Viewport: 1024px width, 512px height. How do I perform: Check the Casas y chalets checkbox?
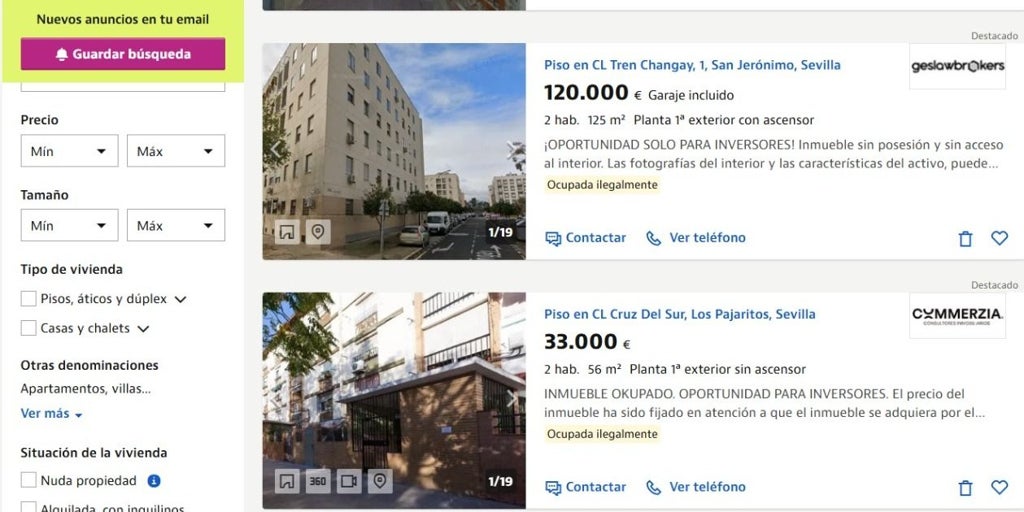[29, 328]
